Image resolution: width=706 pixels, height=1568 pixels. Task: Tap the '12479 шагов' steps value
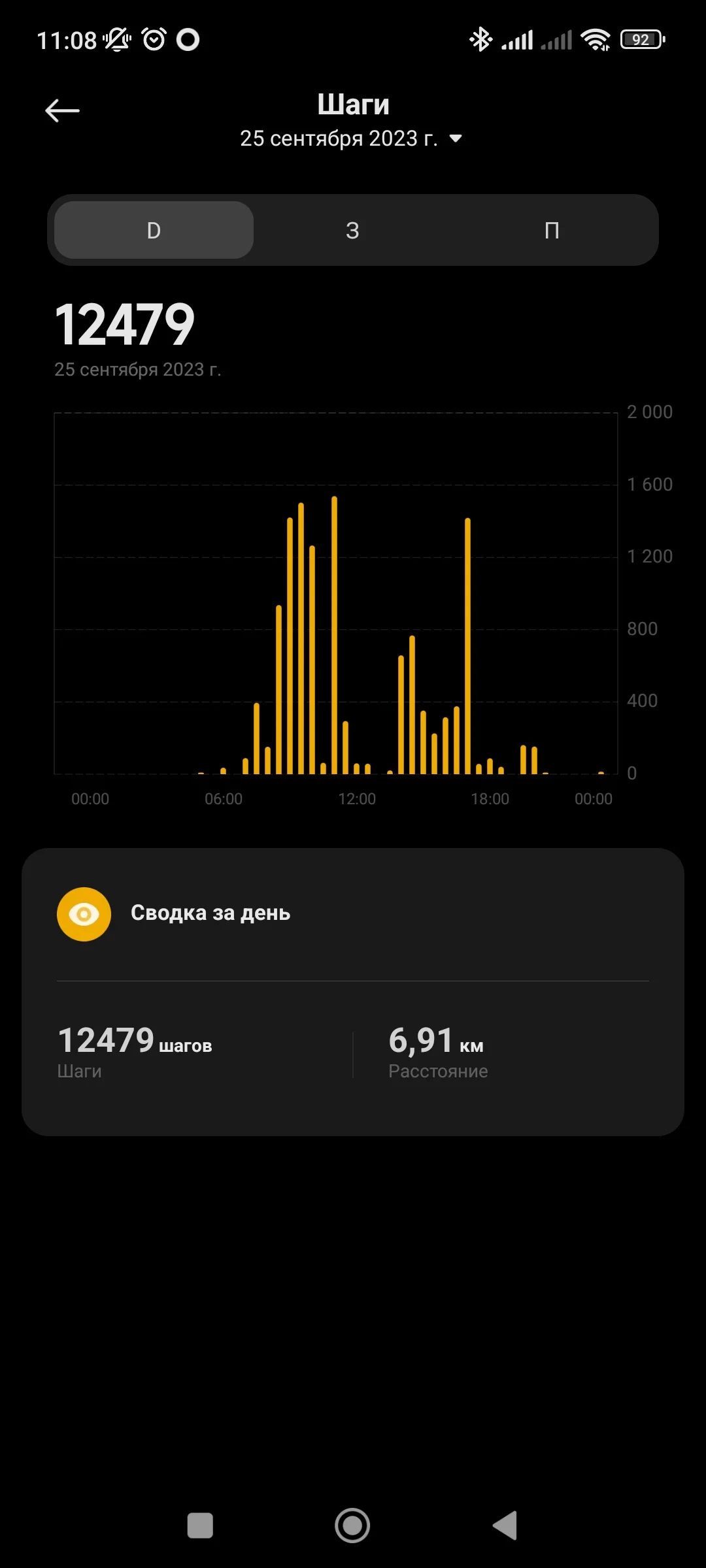point(134,1042)
